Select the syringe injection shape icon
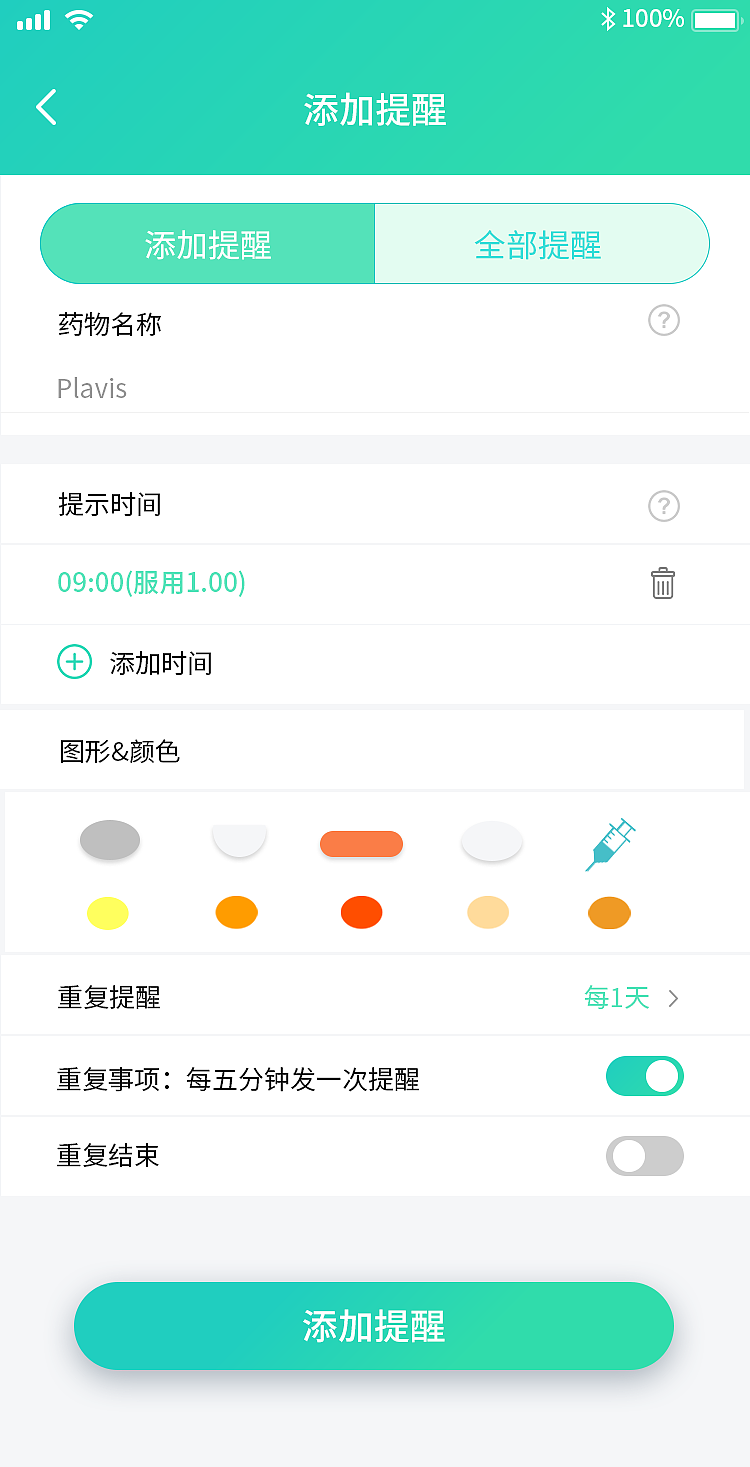Image resolution: width=750 pixels, height=1467 pixels. point(610,845)
